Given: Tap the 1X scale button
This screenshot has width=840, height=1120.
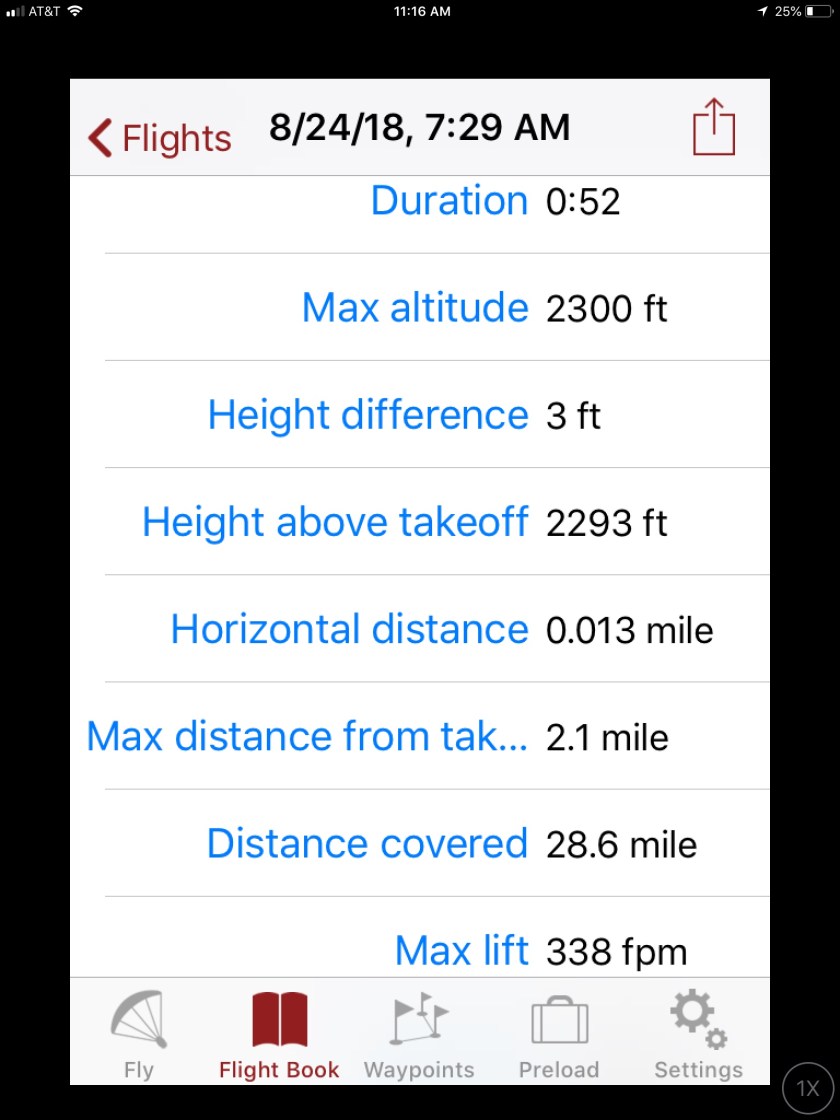Looking at the screenshot, I should point(807,1089).
